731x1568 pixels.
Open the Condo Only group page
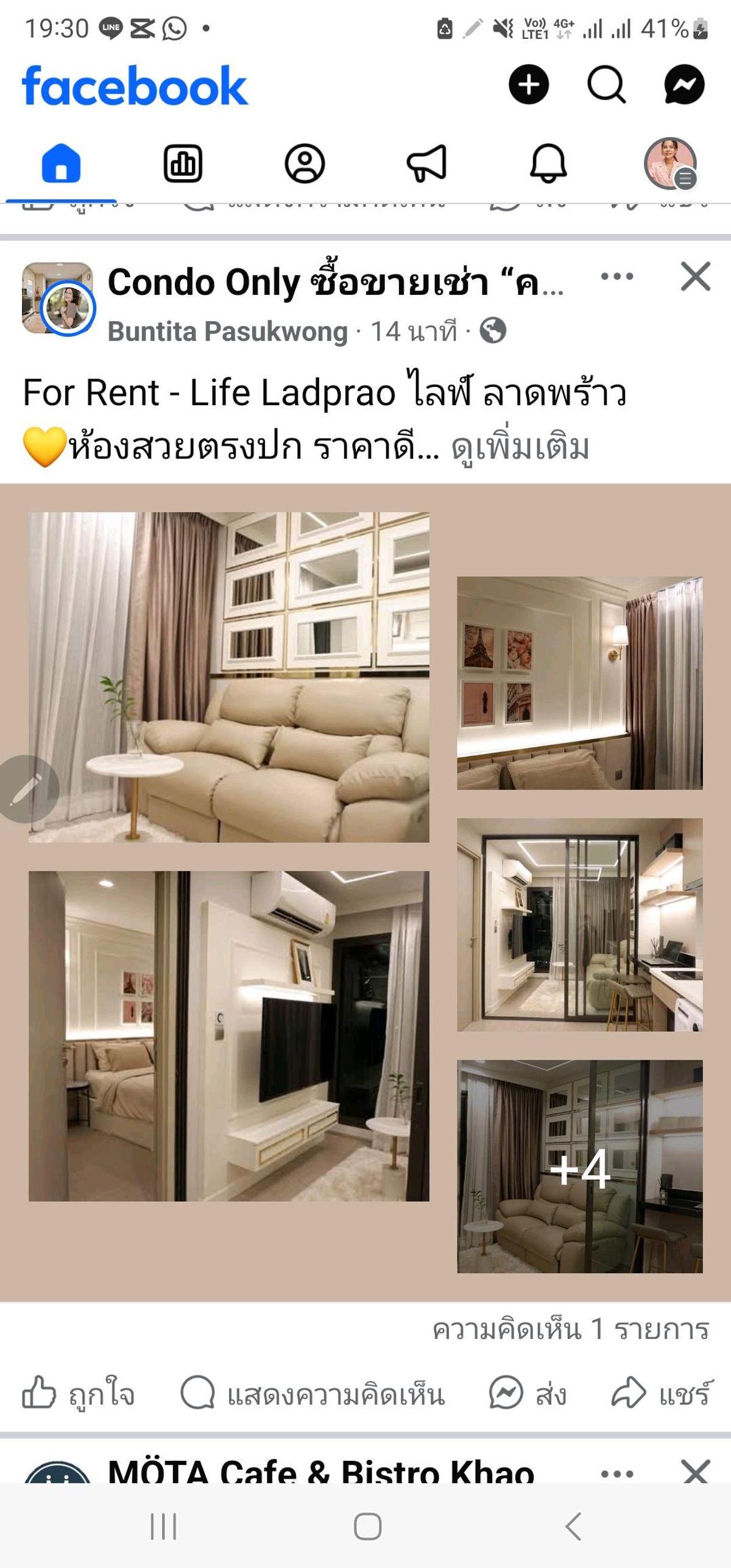pyautogui.click(x=335, y=283)
